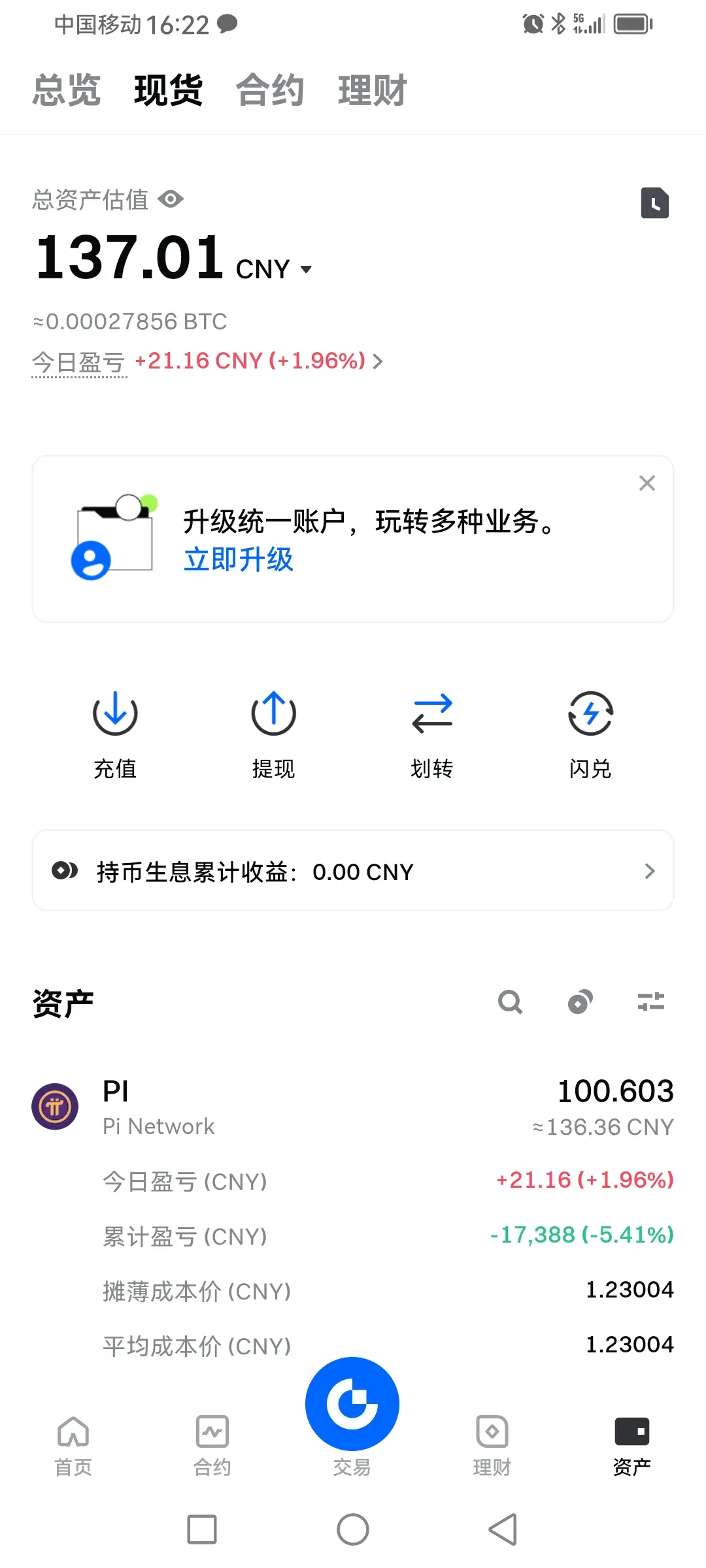Open the 充值 (deposit) icon

[x=115, y=732]
